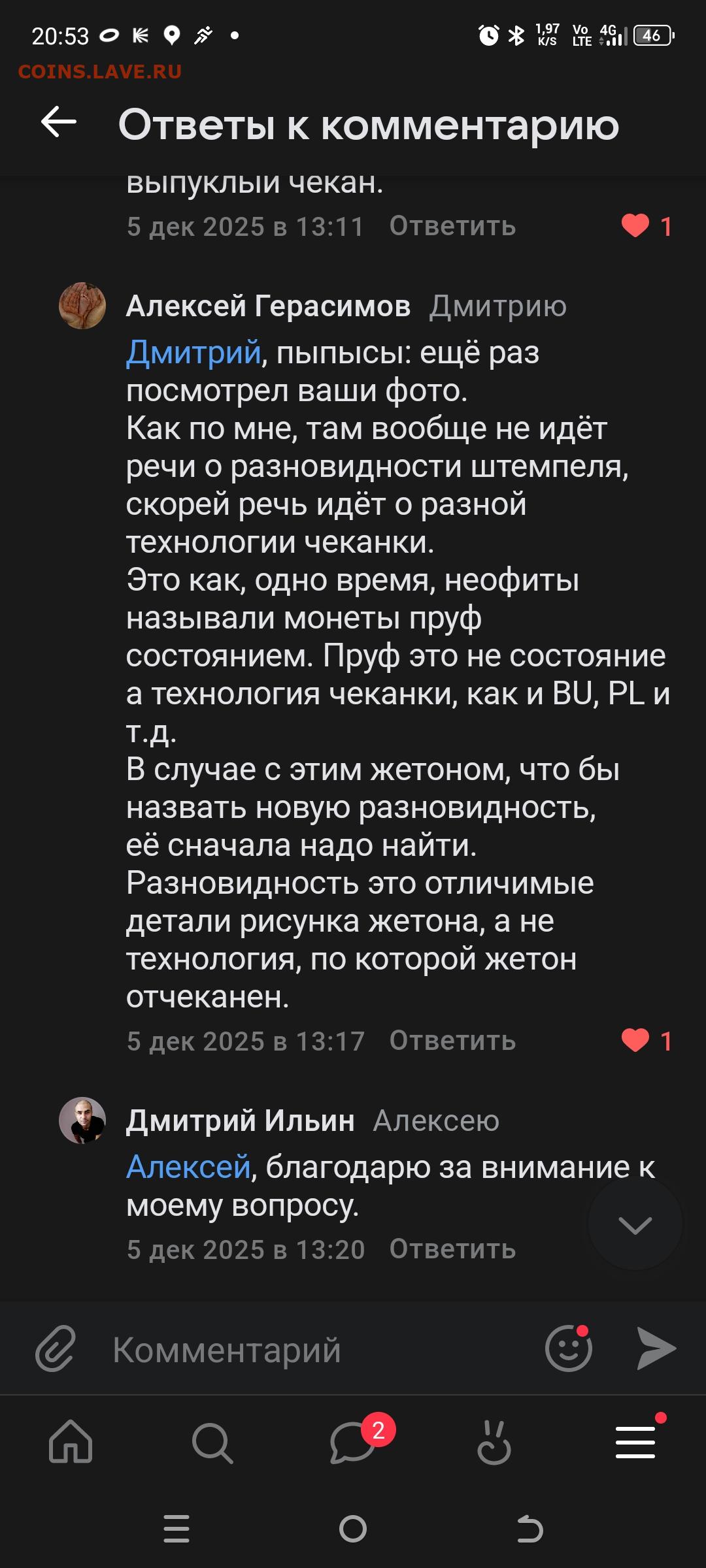Open Дмитрий Ильин's profile name
The image size is (706, 1568).
coord(240,1120)
